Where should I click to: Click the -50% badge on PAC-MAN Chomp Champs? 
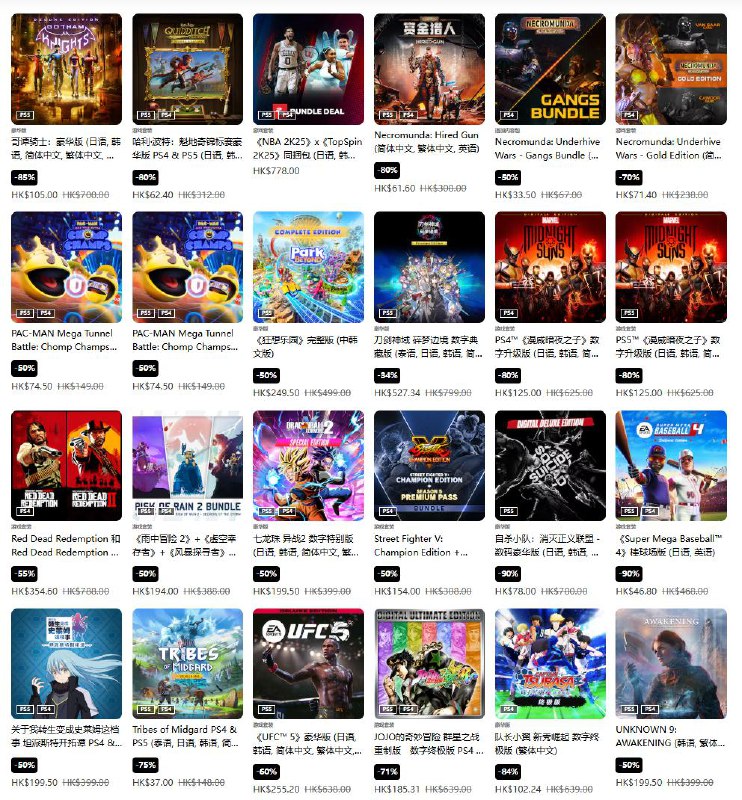pos(26,367)
